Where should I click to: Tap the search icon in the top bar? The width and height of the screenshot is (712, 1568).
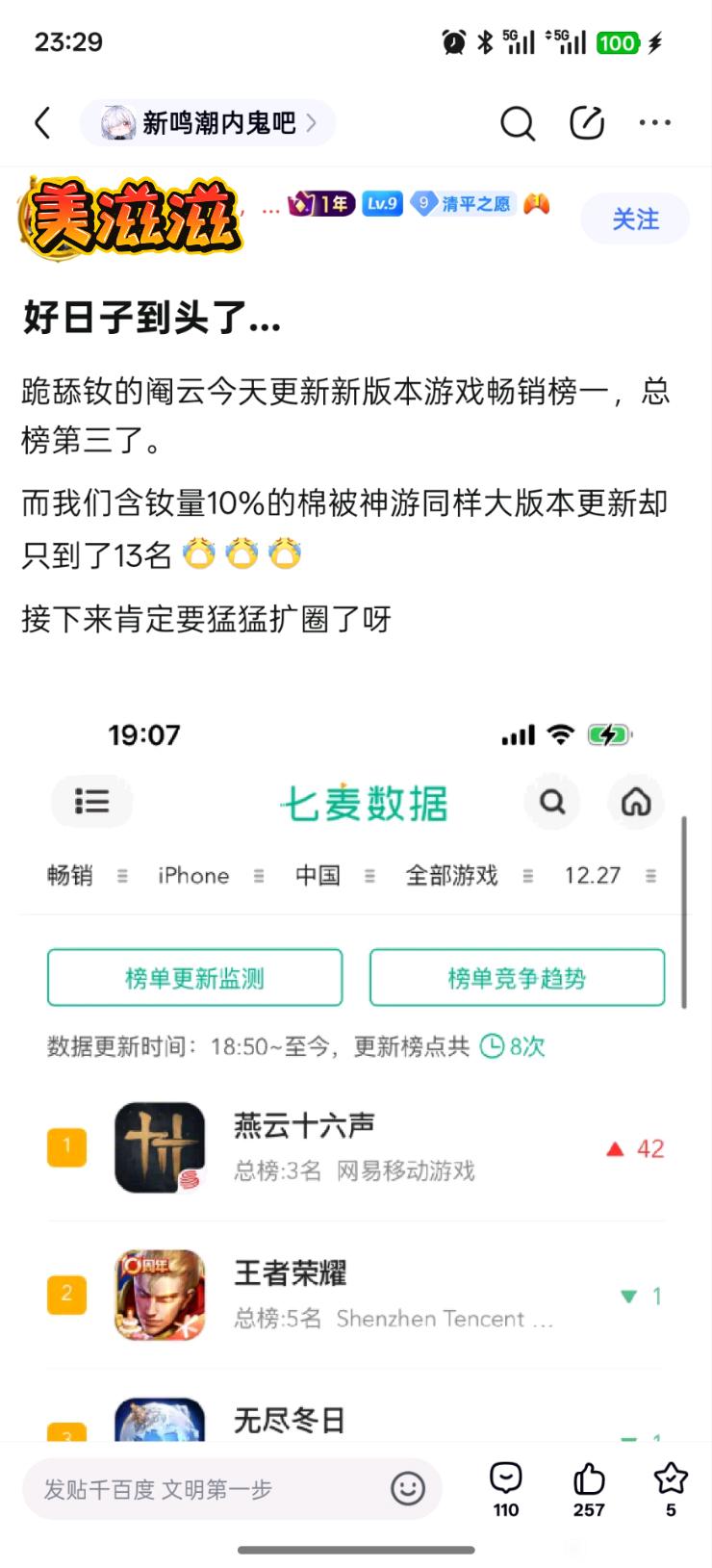coord(517,123)
